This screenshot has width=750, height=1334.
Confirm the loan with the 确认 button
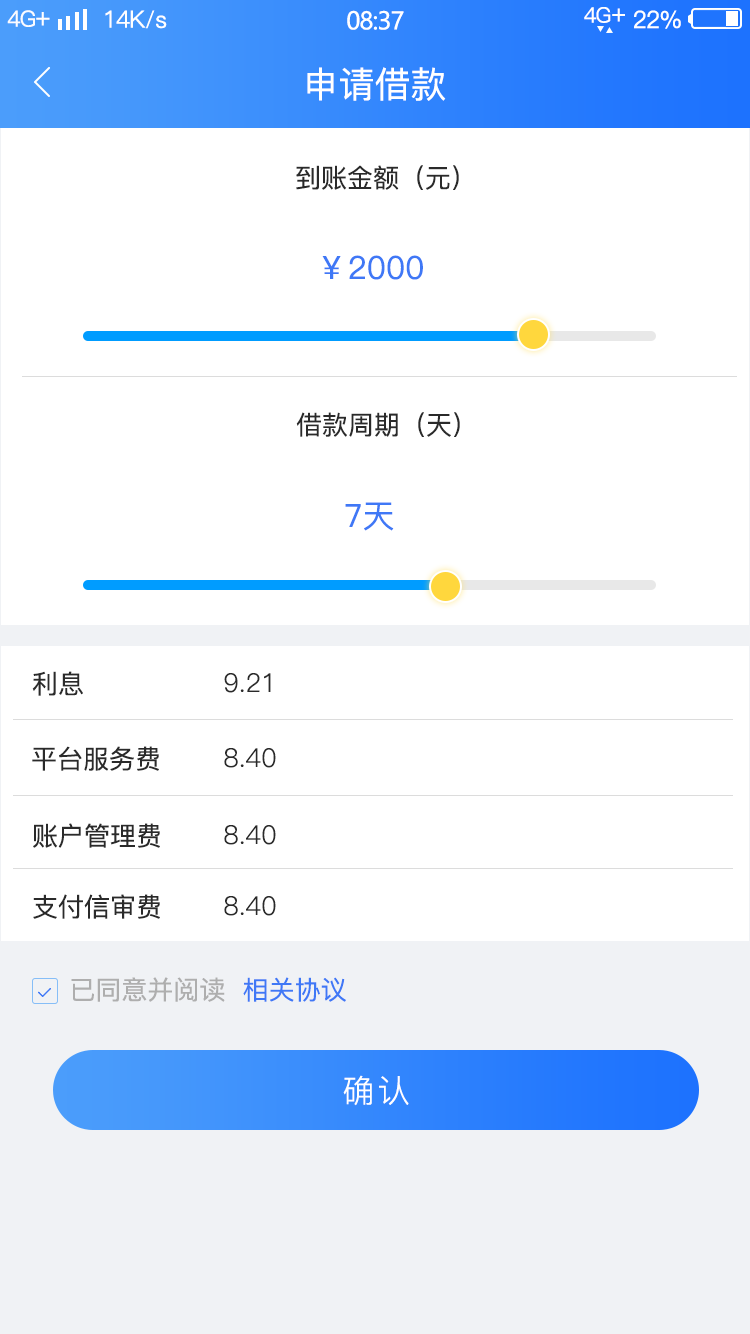376,1090
